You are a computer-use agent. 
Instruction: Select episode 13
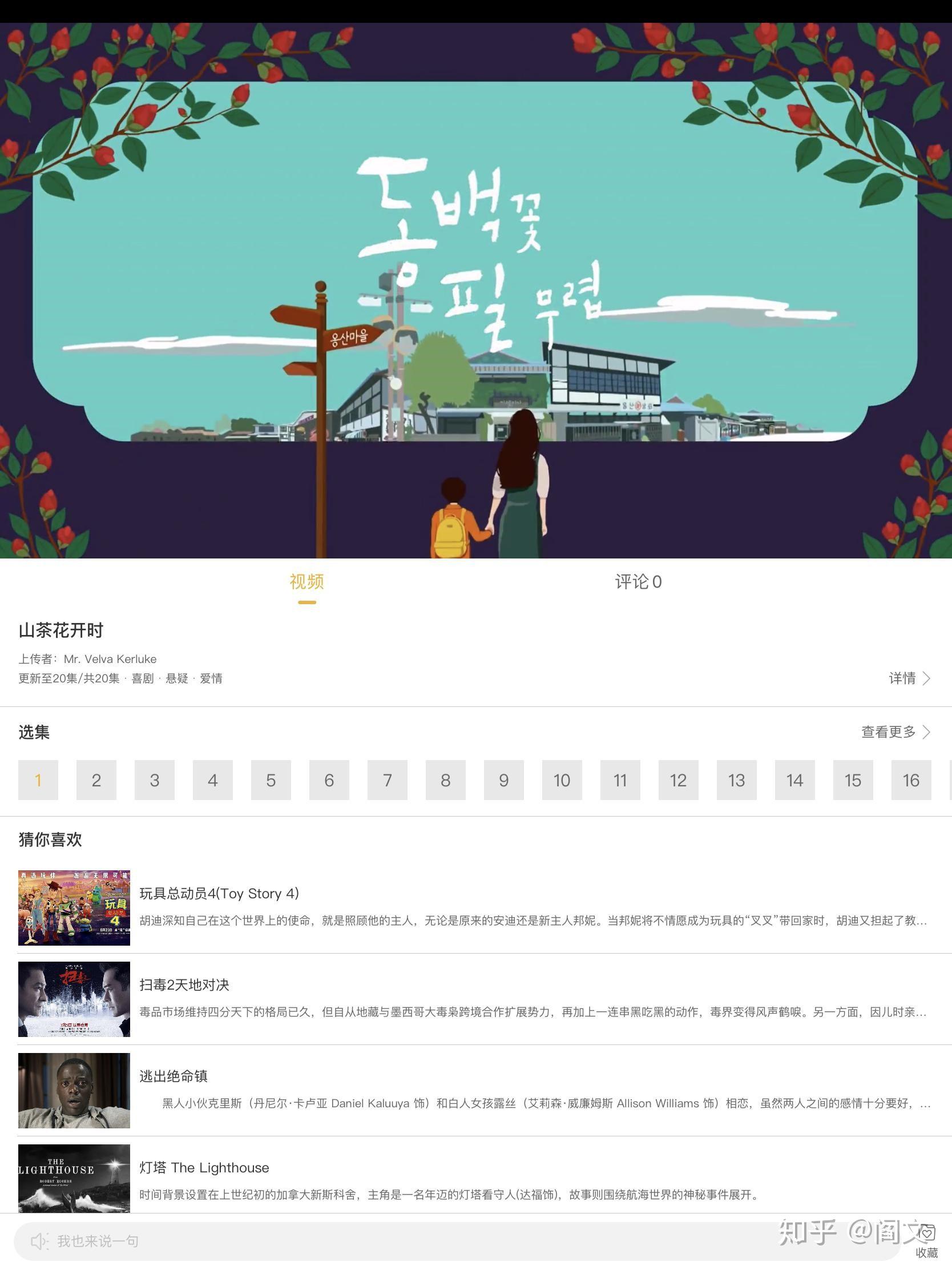pos(736,779)
